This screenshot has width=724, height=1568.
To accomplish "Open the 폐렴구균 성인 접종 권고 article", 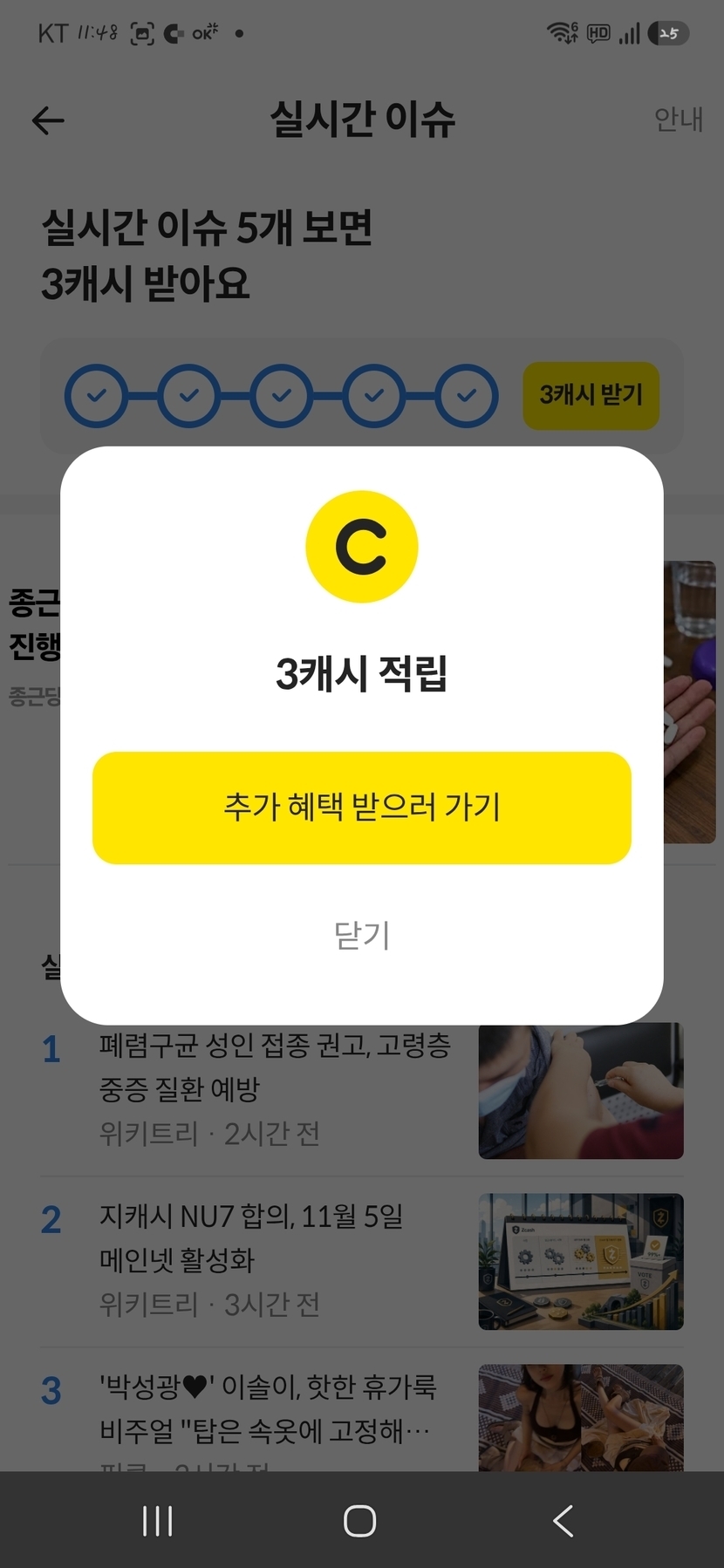I will coord(362,1089).
